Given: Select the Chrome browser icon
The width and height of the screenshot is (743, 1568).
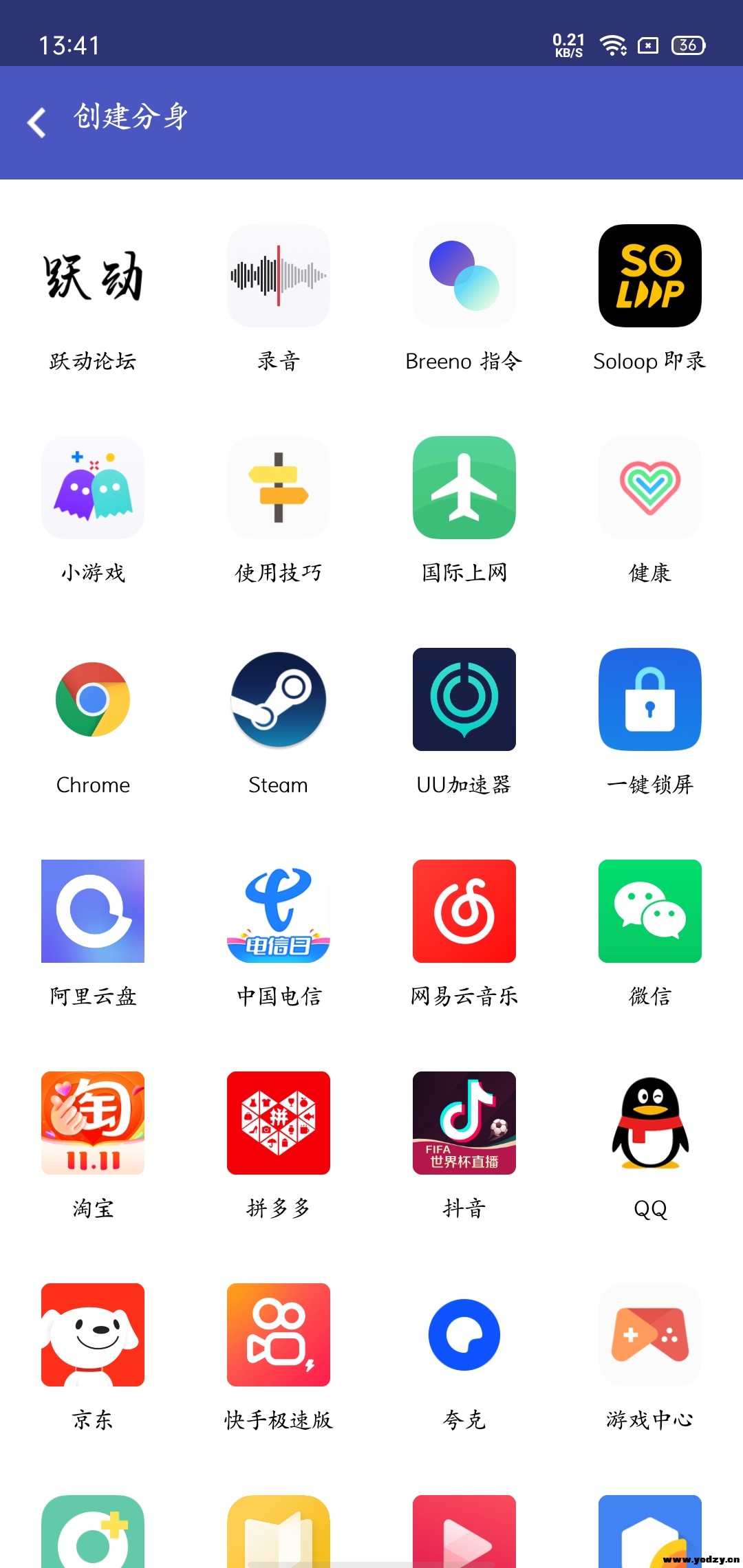Looking at the screenshot, I should pos(93,699).
